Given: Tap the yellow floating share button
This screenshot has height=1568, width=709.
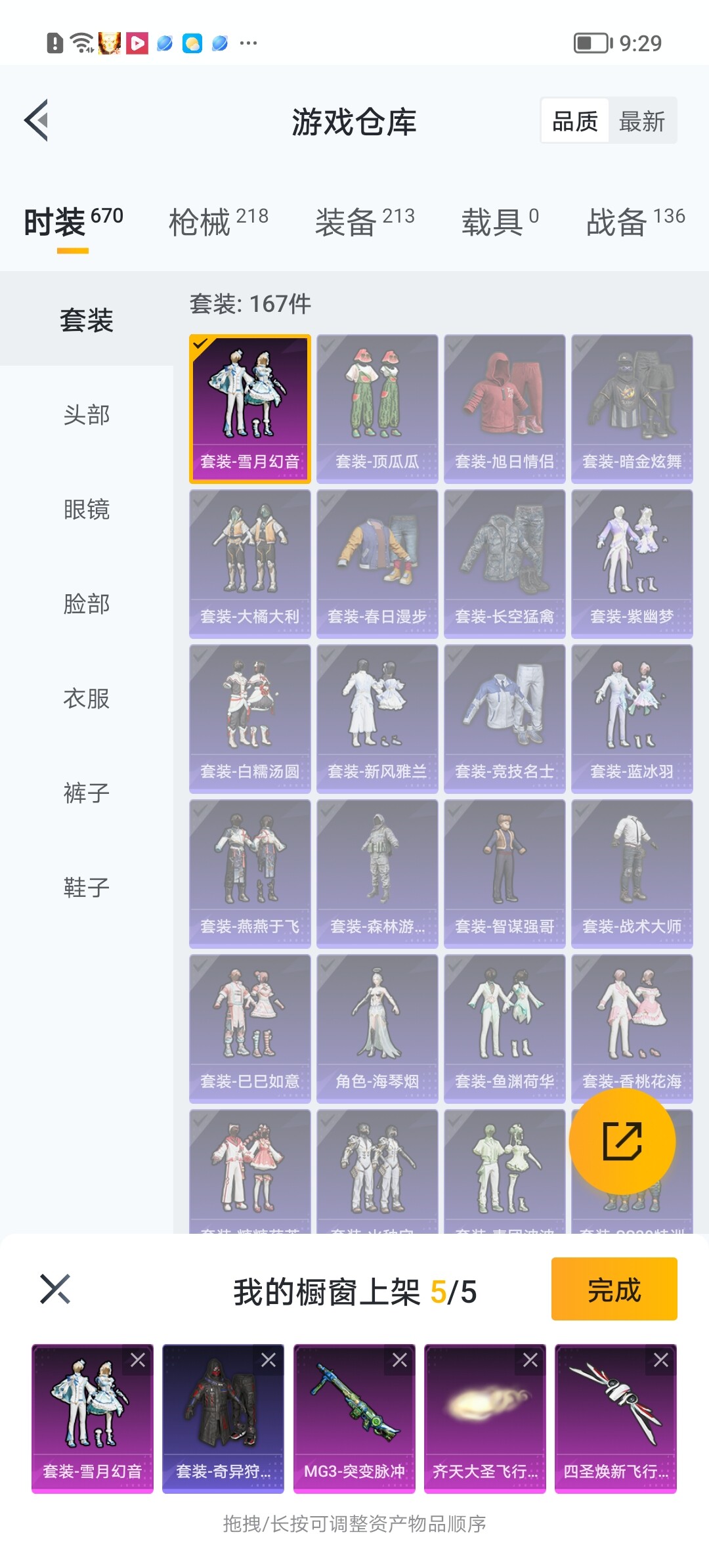Looking at the screenshot, I should coord(622,1141).
